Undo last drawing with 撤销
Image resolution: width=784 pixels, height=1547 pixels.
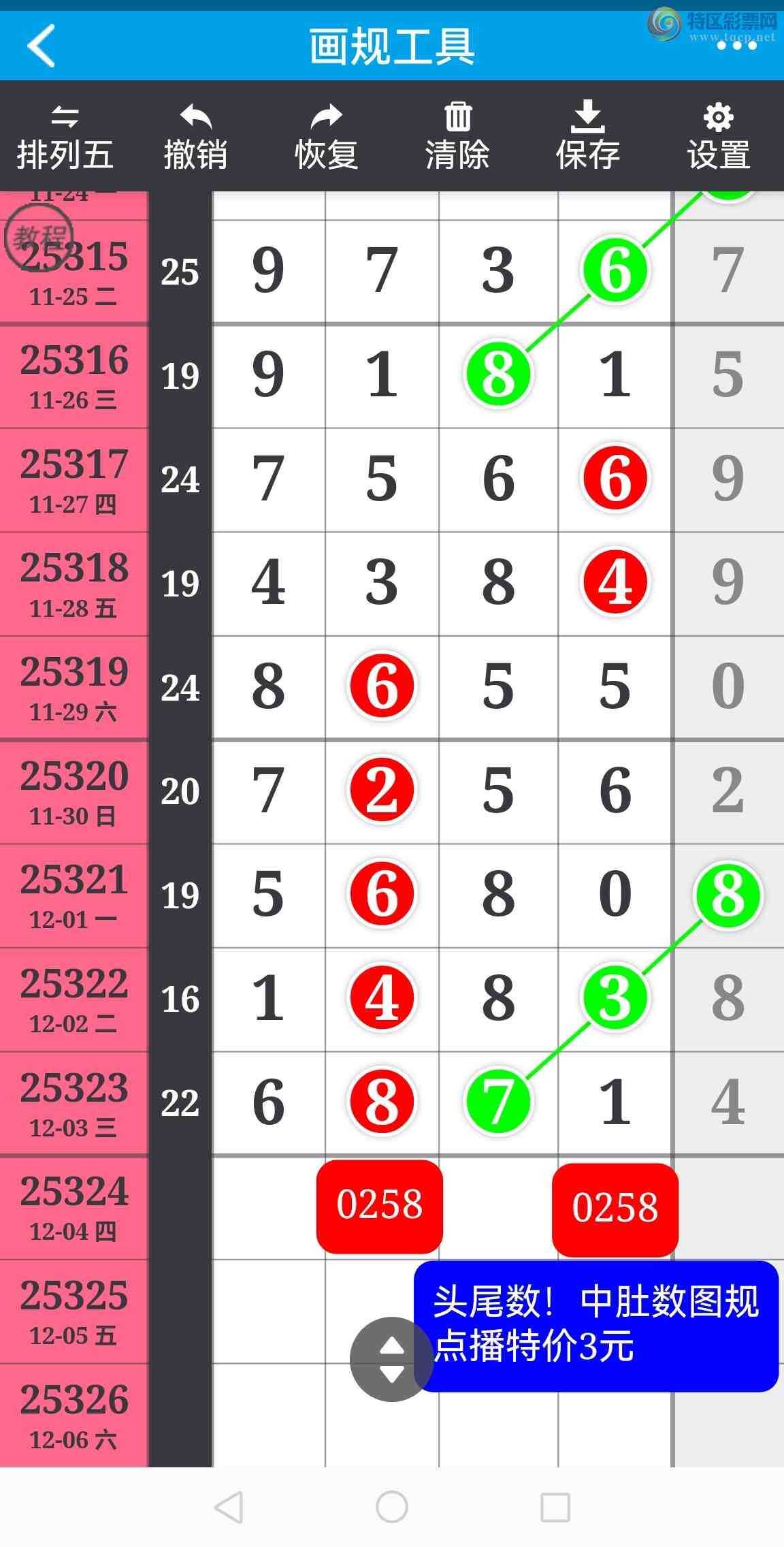click(195, 137)
